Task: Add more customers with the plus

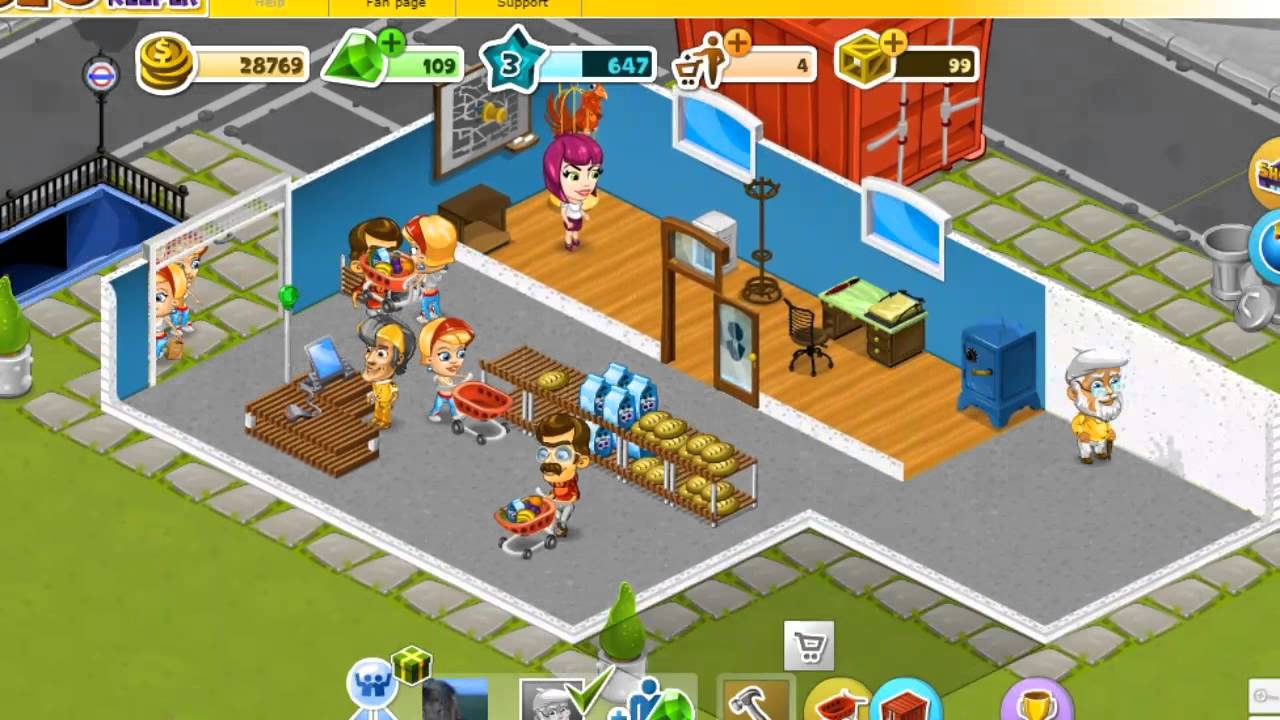Action: point(737,42)
